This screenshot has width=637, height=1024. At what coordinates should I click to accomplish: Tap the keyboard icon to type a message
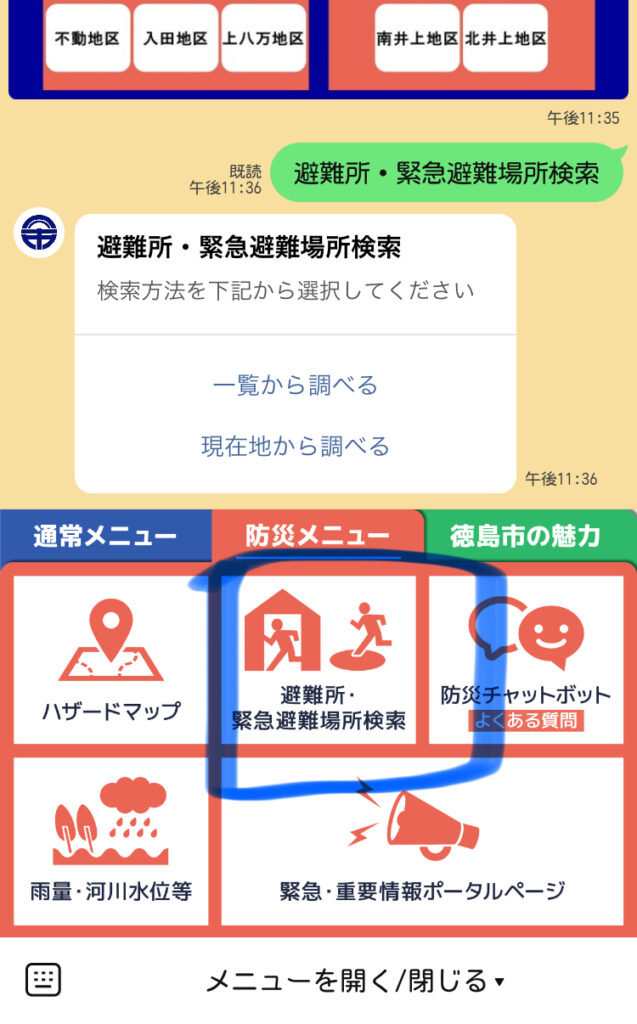click(43, 980)
